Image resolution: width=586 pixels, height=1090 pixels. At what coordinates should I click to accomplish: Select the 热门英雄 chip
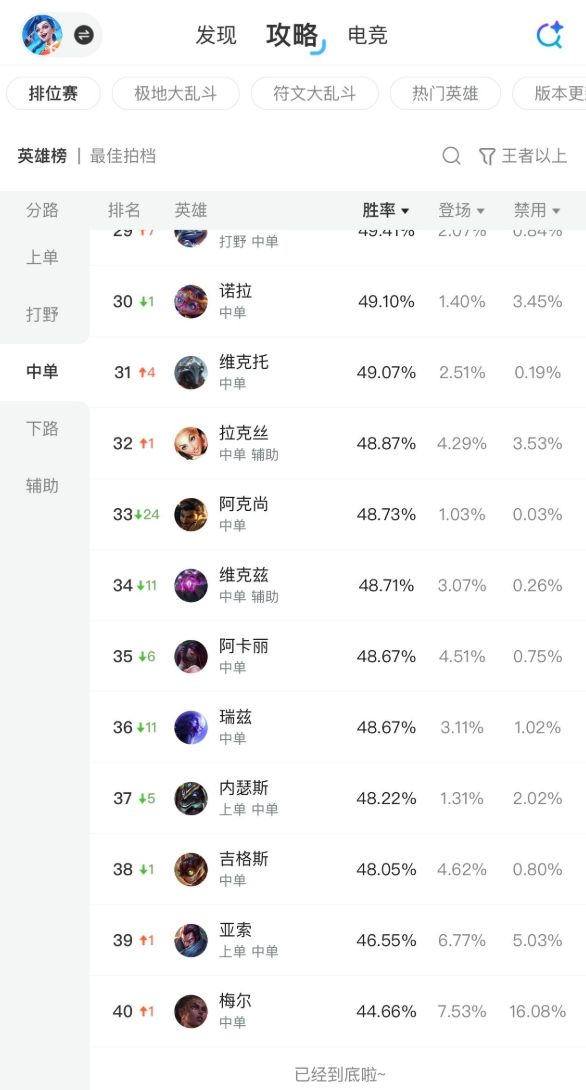[x=445, y=94]
